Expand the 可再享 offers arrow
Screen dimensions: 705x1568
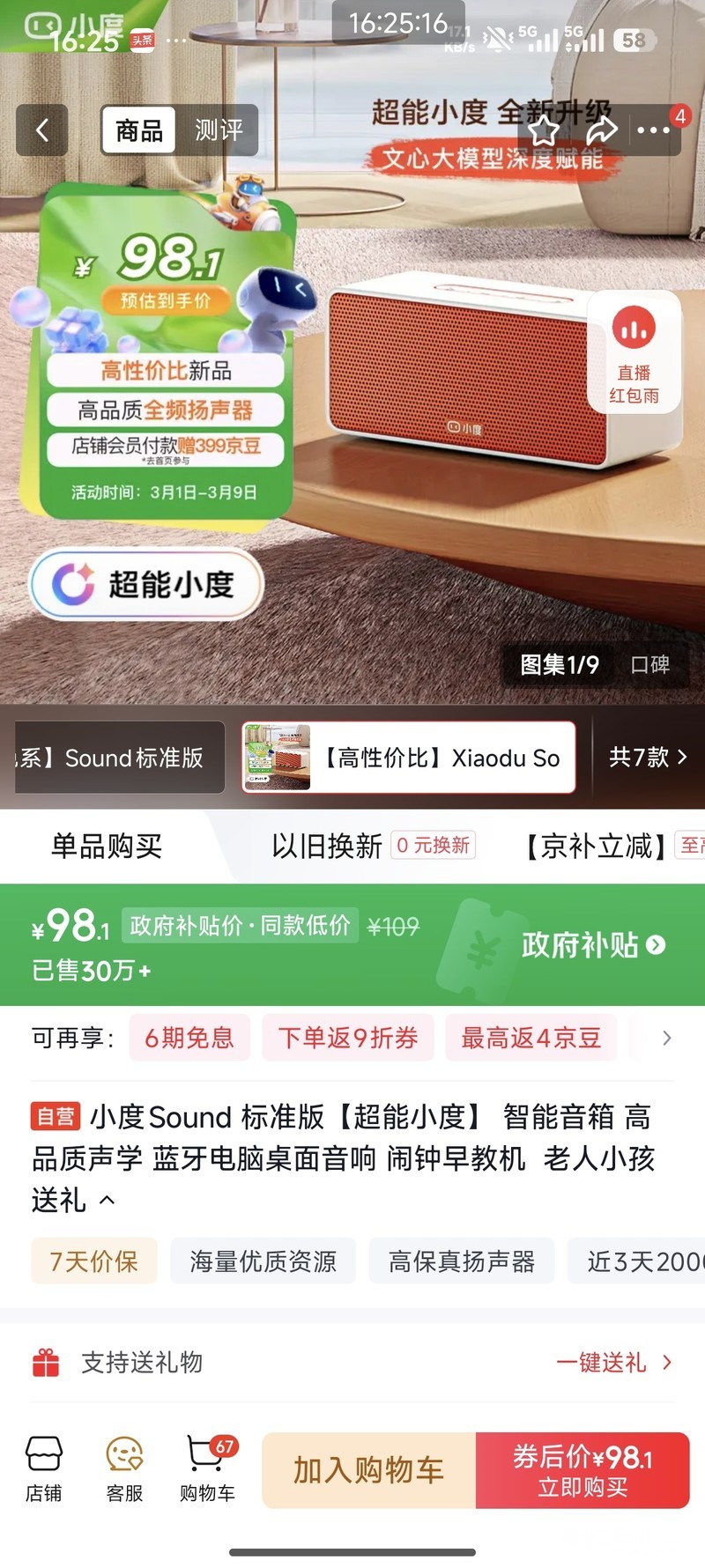pyautogui.click(x=667, y=1038)
